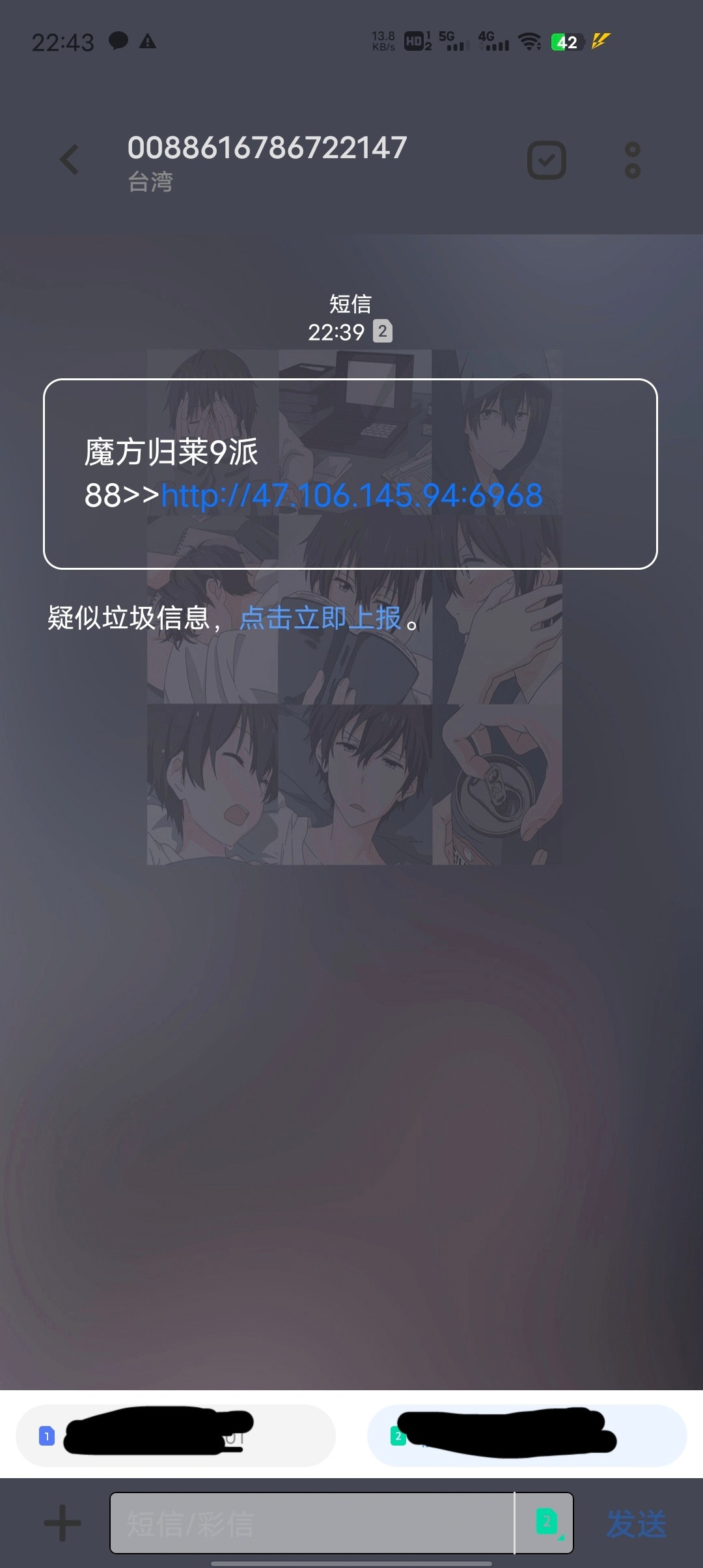Tap 点击立即上报 to report spam

click(320, 618)
